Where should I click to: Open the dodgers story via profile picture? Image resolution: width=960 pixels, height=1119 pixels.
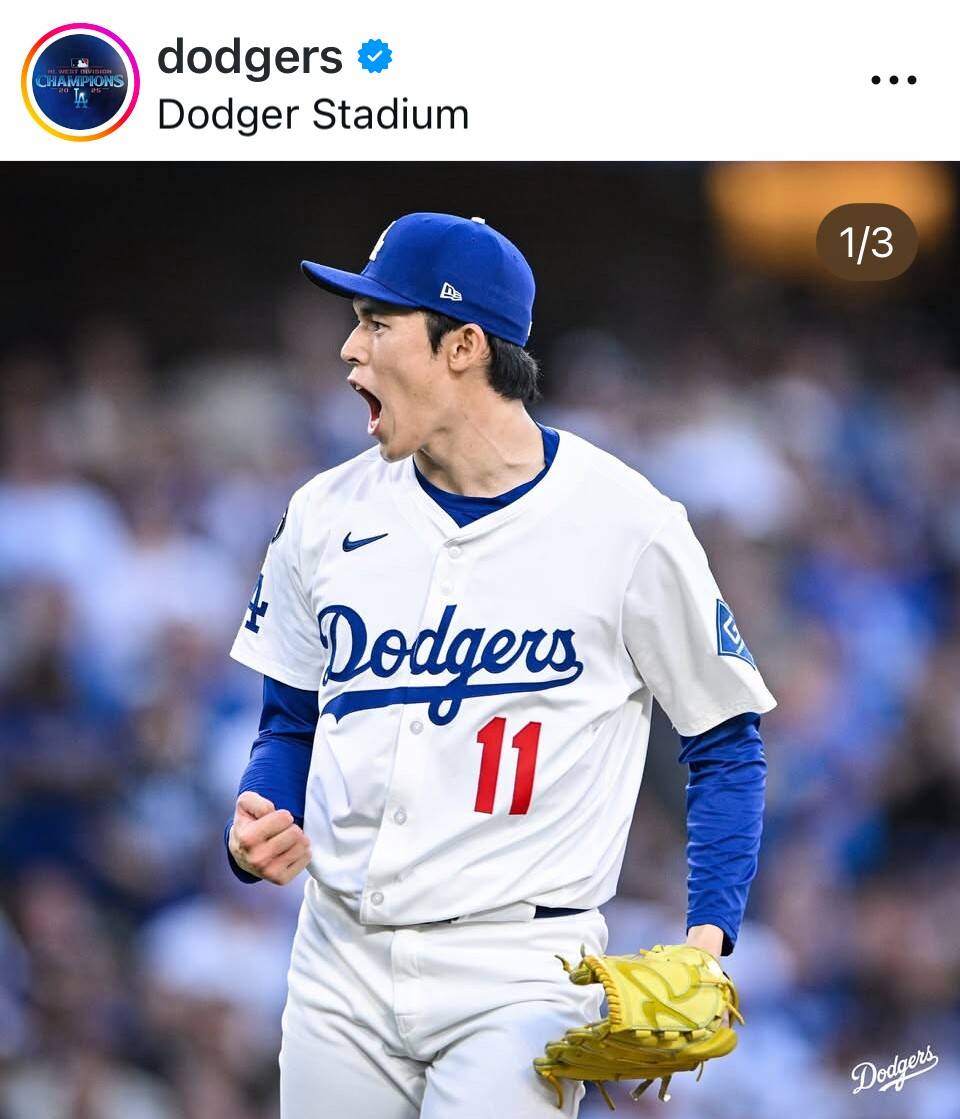pyautogui.click(x=80, y=81)
